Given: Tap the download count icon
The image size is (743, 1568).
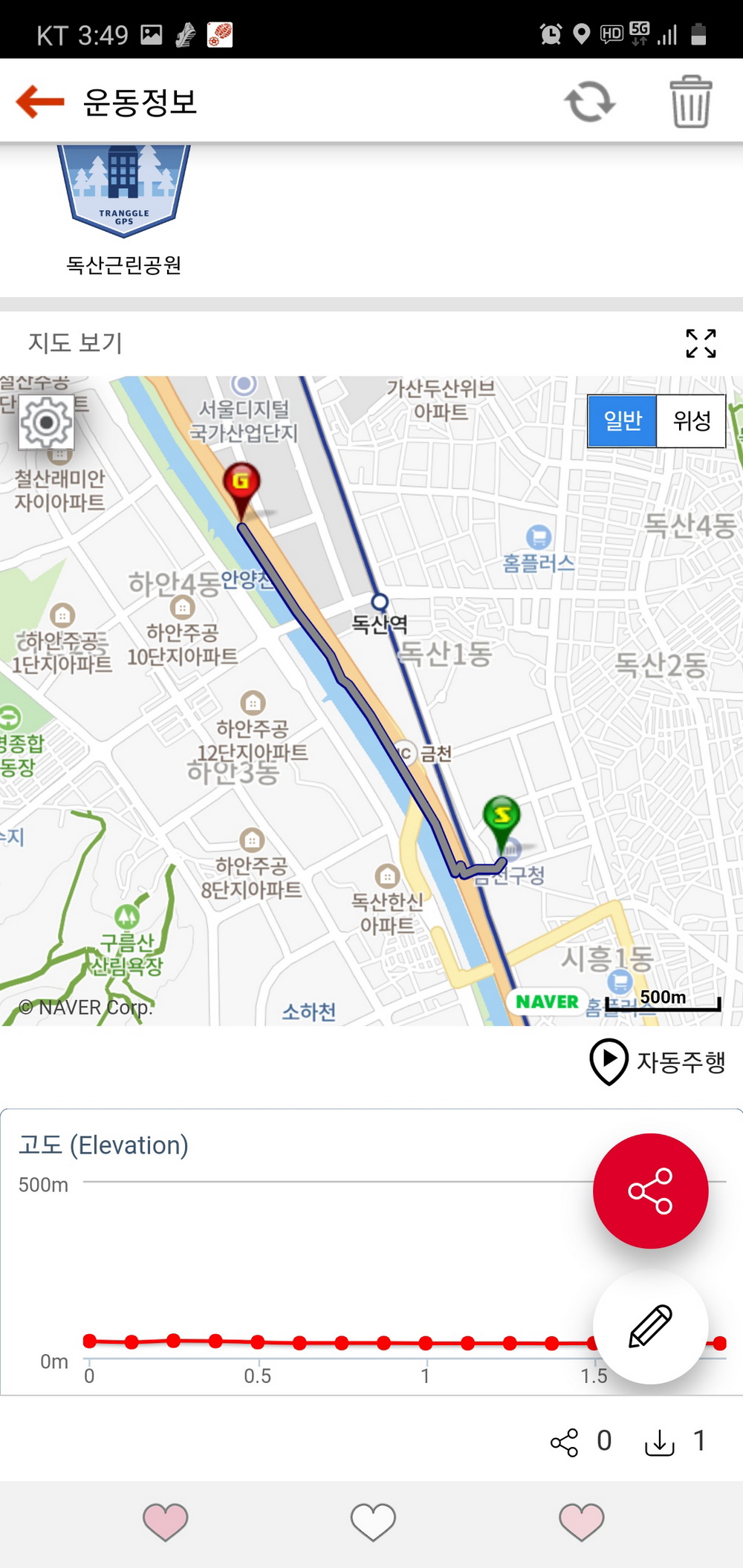Looking at the screenshot, I should click(x=660, y=1442).
